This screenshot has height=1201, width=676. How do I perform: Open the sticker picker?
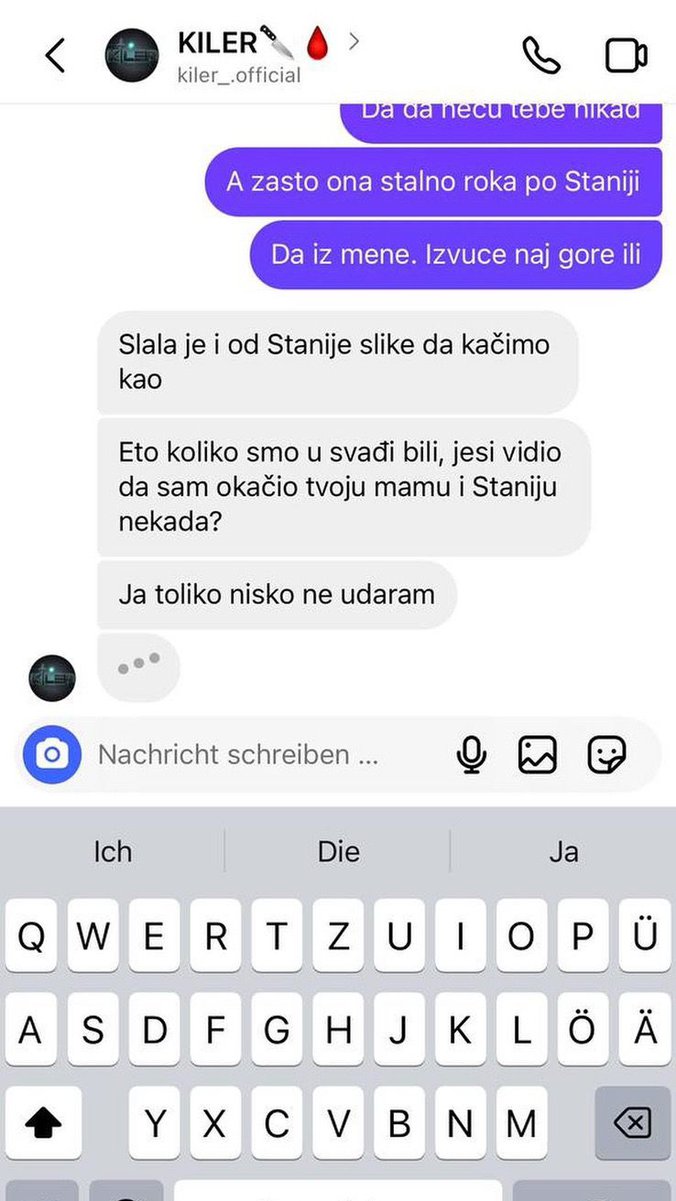click(x=606, y=754)
